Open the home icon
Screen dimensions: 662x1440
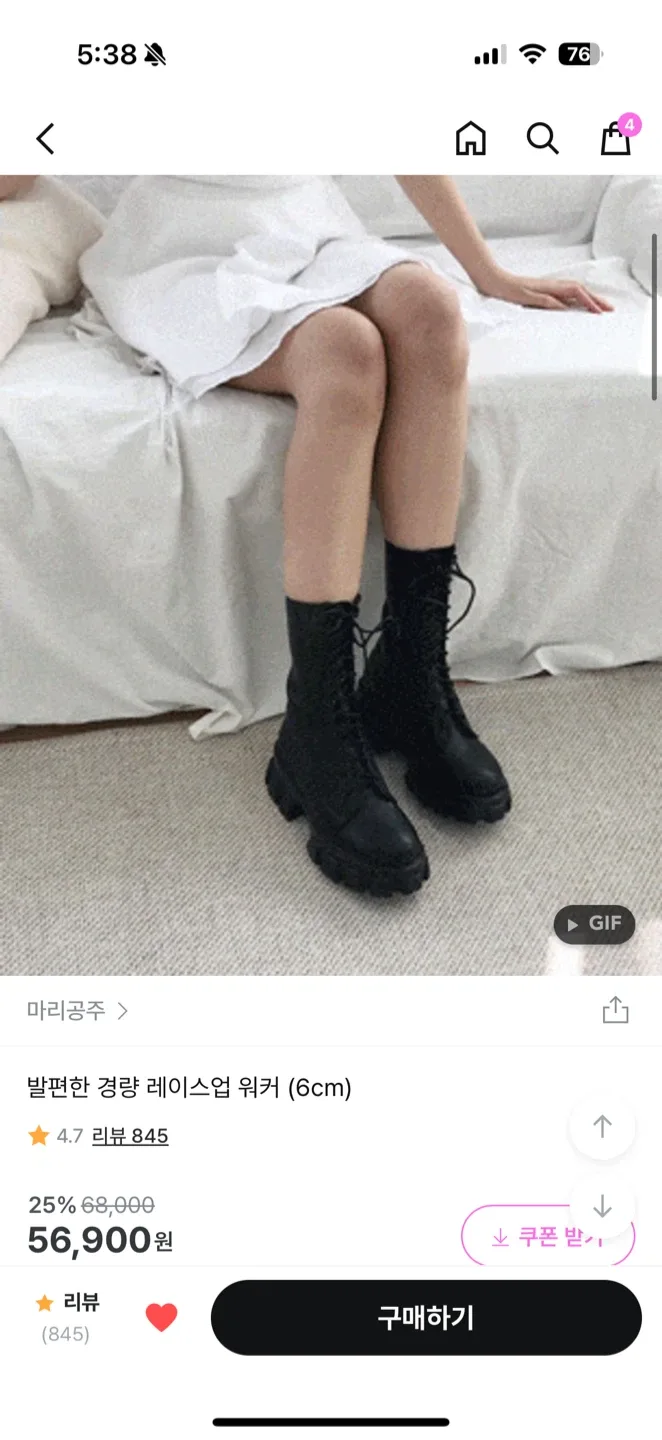point(470,139)
